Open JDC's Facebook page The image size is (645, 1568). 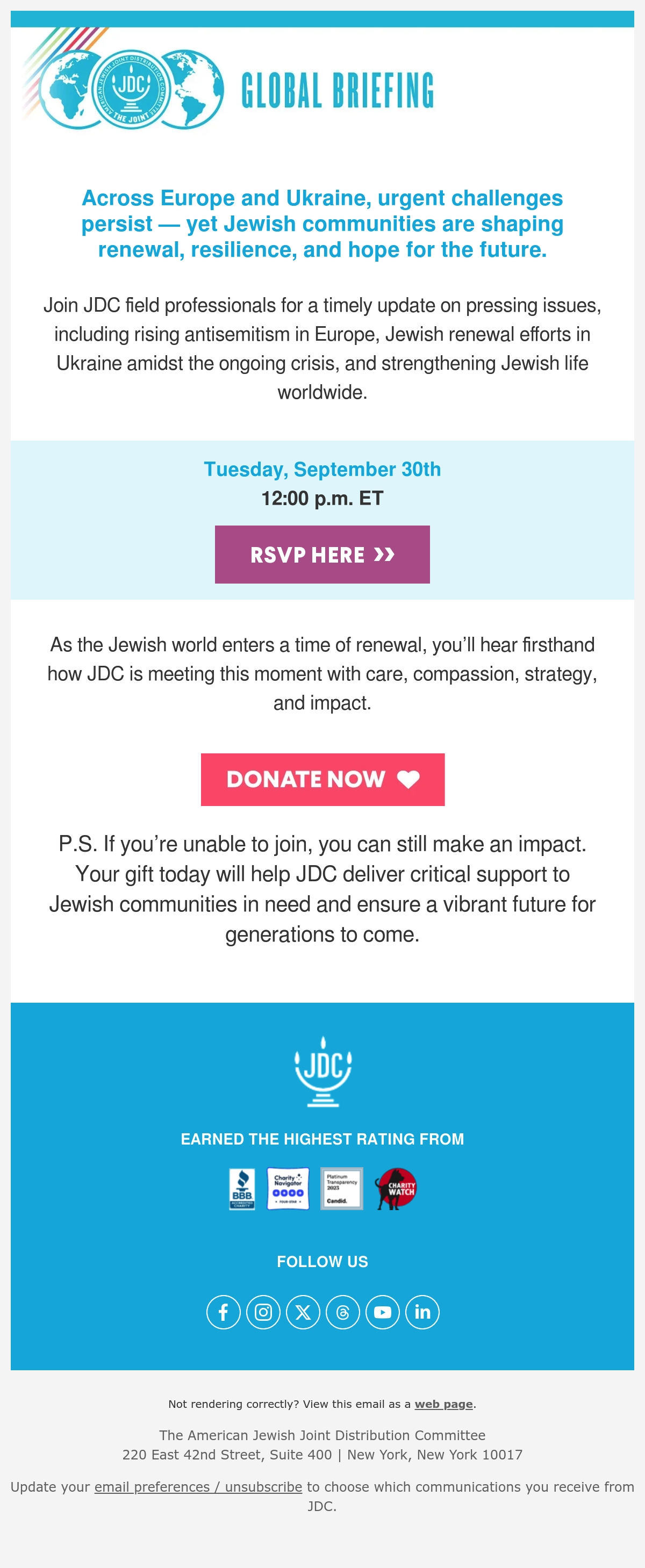tap(224, 1312)
